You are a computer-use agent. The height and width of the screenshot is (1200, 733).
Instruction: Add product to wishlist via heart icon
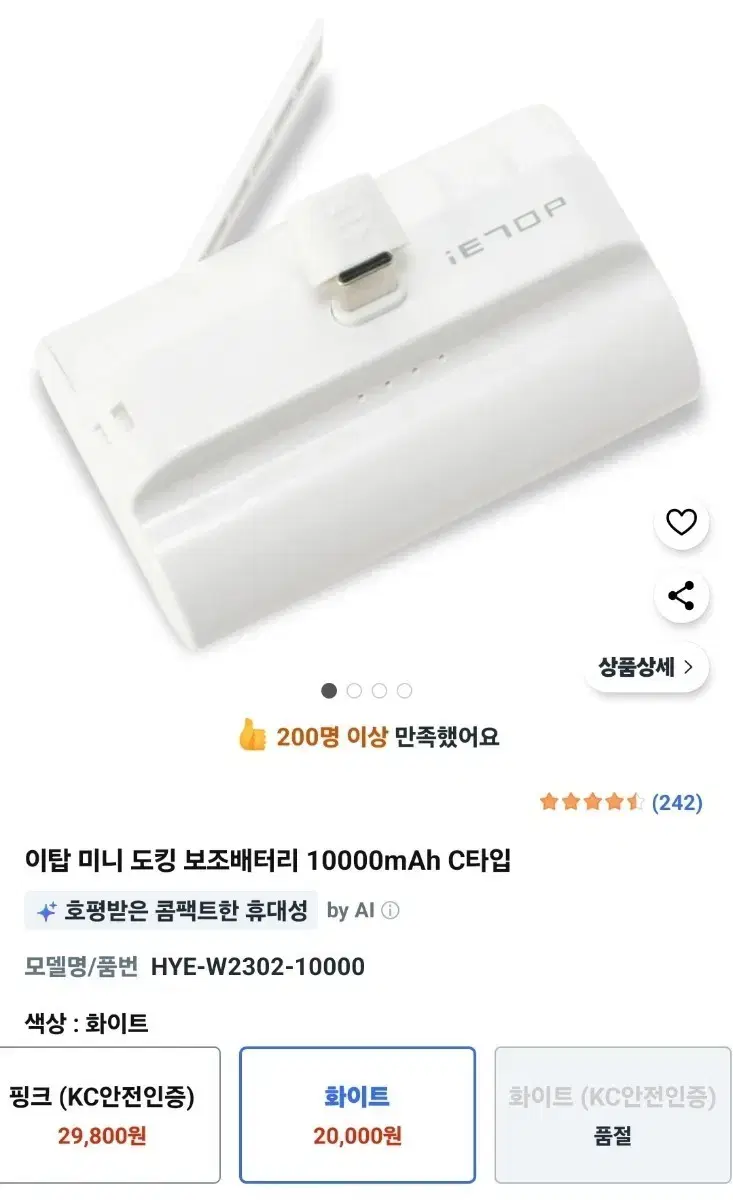pos(681,521)
